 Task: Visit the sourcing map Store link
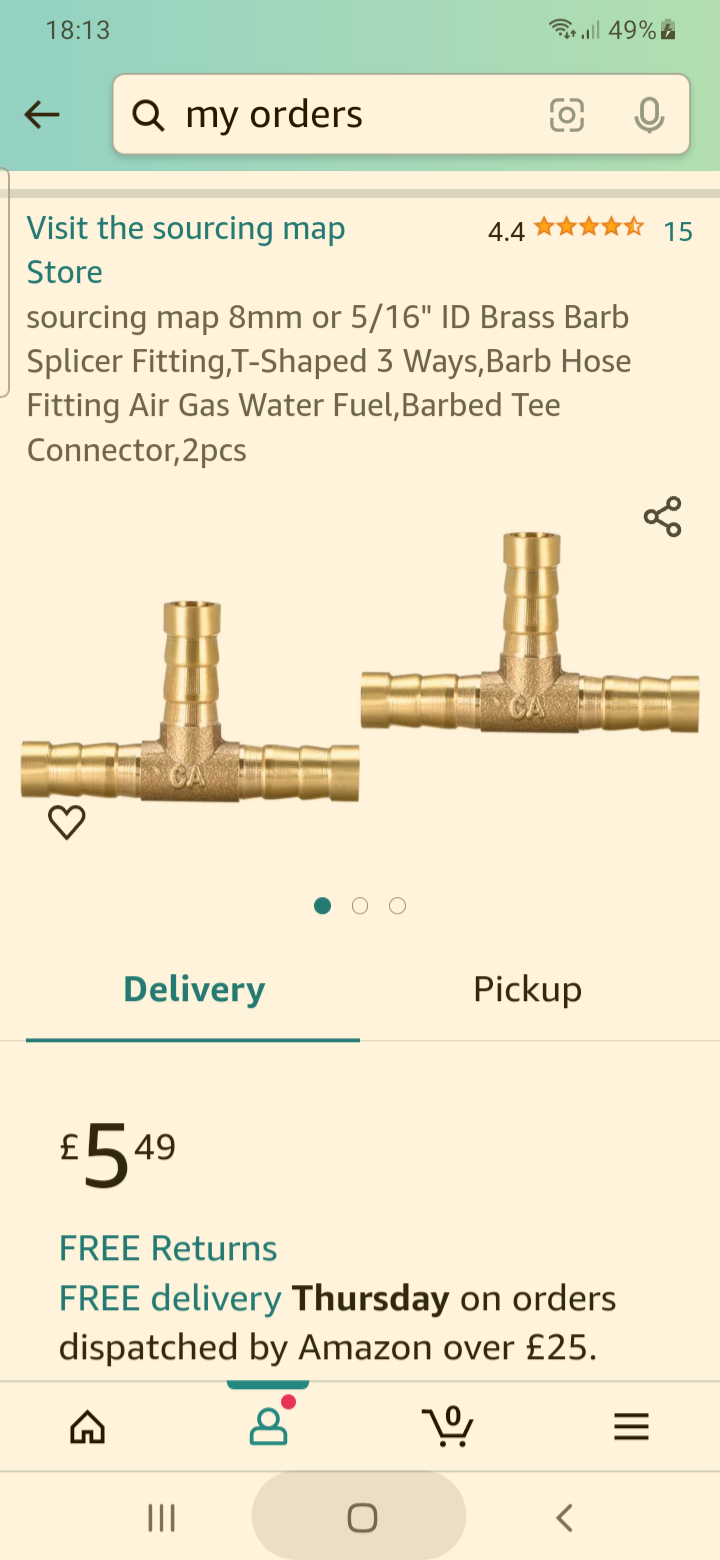coord(186,250)
